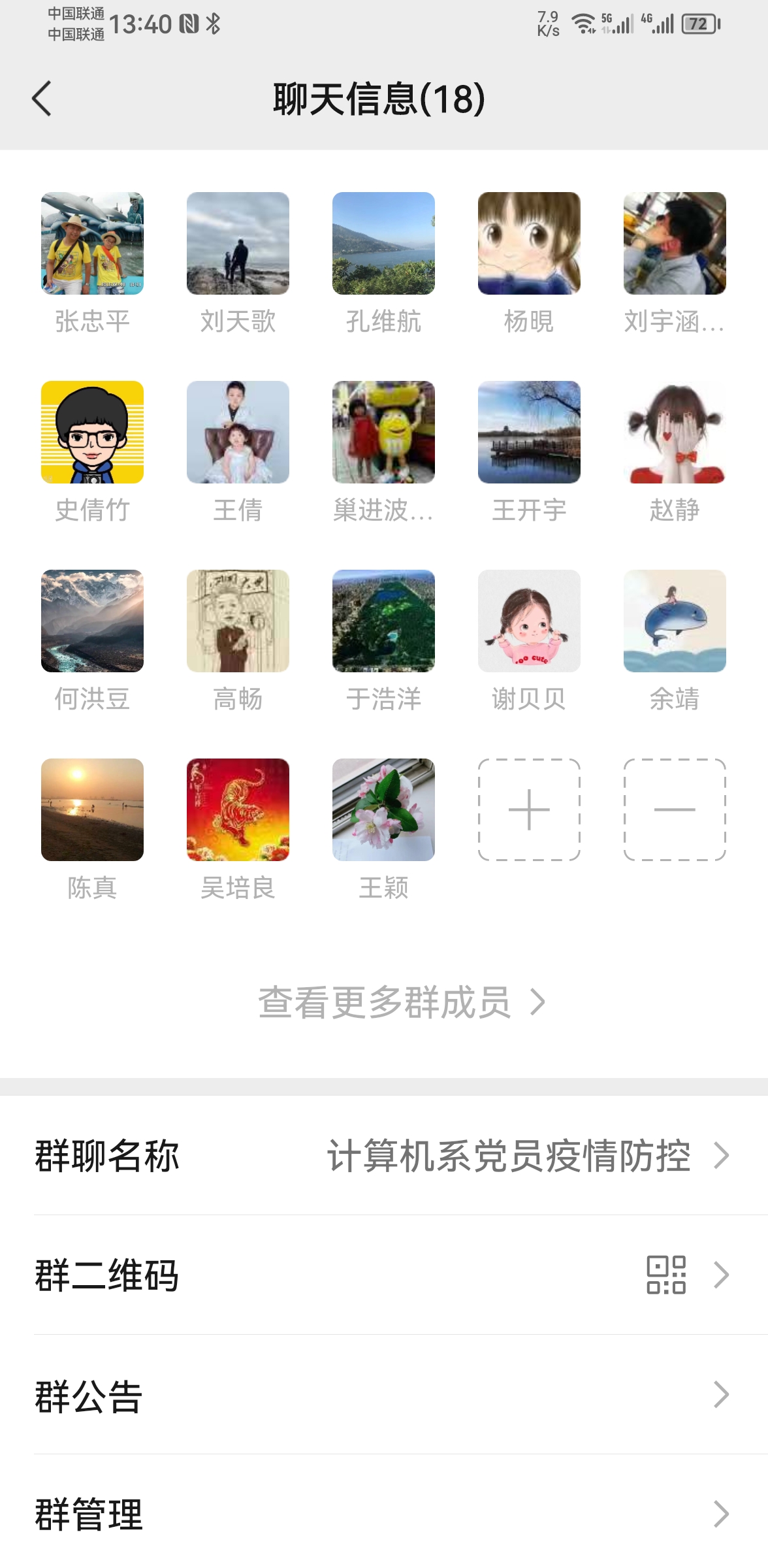Open 史倩竹's cartoon avatar

tap(92, 432)
